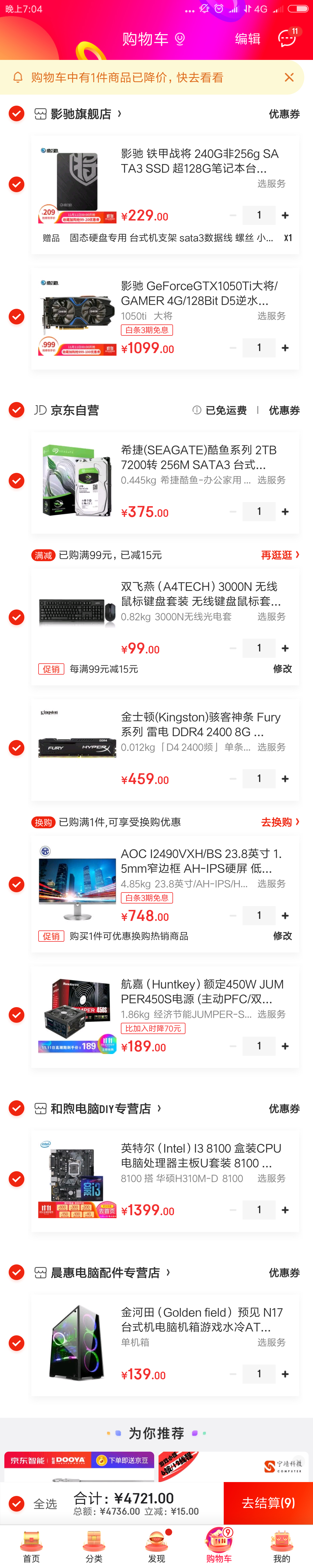This screenshot has height=1568, width=313.
Task: Open the messages chat icon
Action: (287, 38)
